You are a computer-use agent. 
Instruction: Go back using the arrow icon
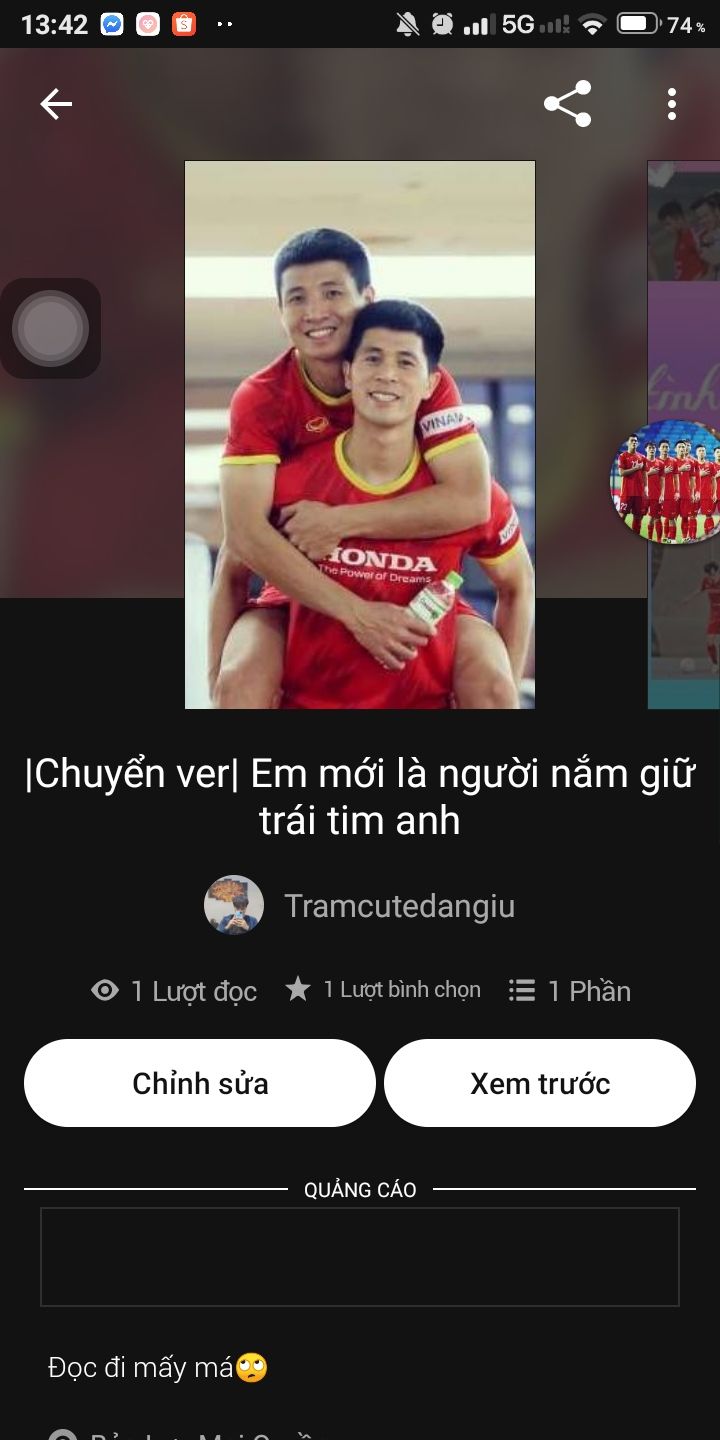click(x=56, y=104)
